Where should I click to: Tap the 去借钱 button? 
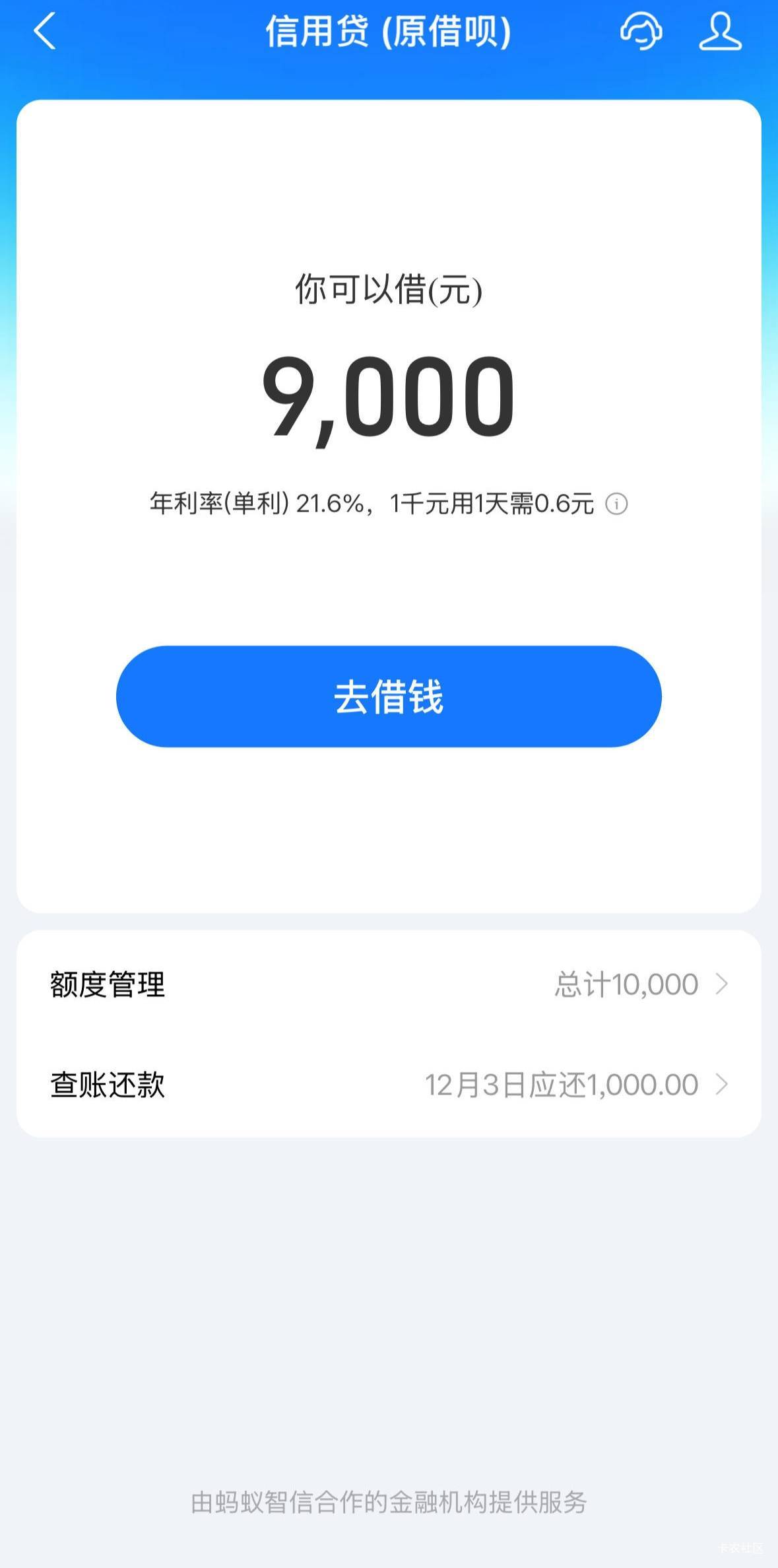[389, 697]
